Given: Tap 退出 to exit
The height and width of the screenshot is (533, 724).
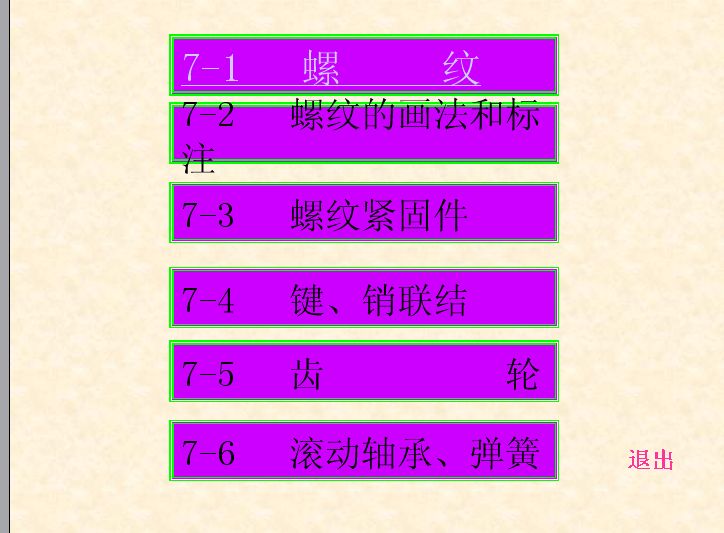Looking at the screenshot, I should pyautogui.click(x=651, y=460).
